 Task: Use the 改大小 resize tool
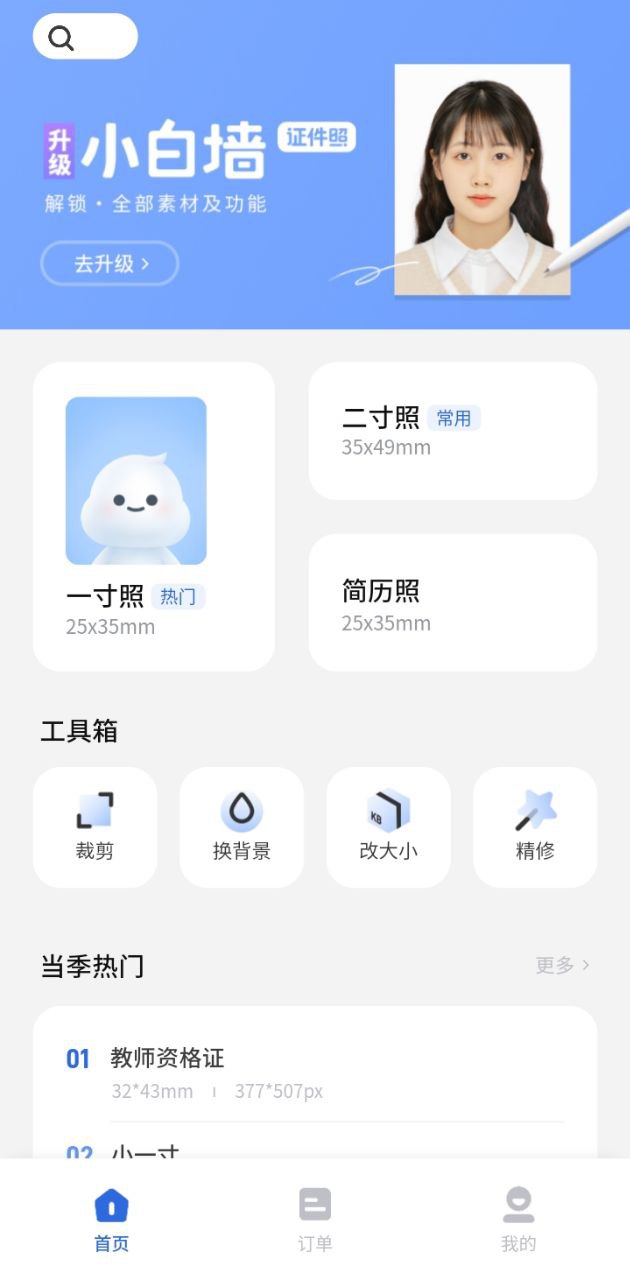coord(388,827)
